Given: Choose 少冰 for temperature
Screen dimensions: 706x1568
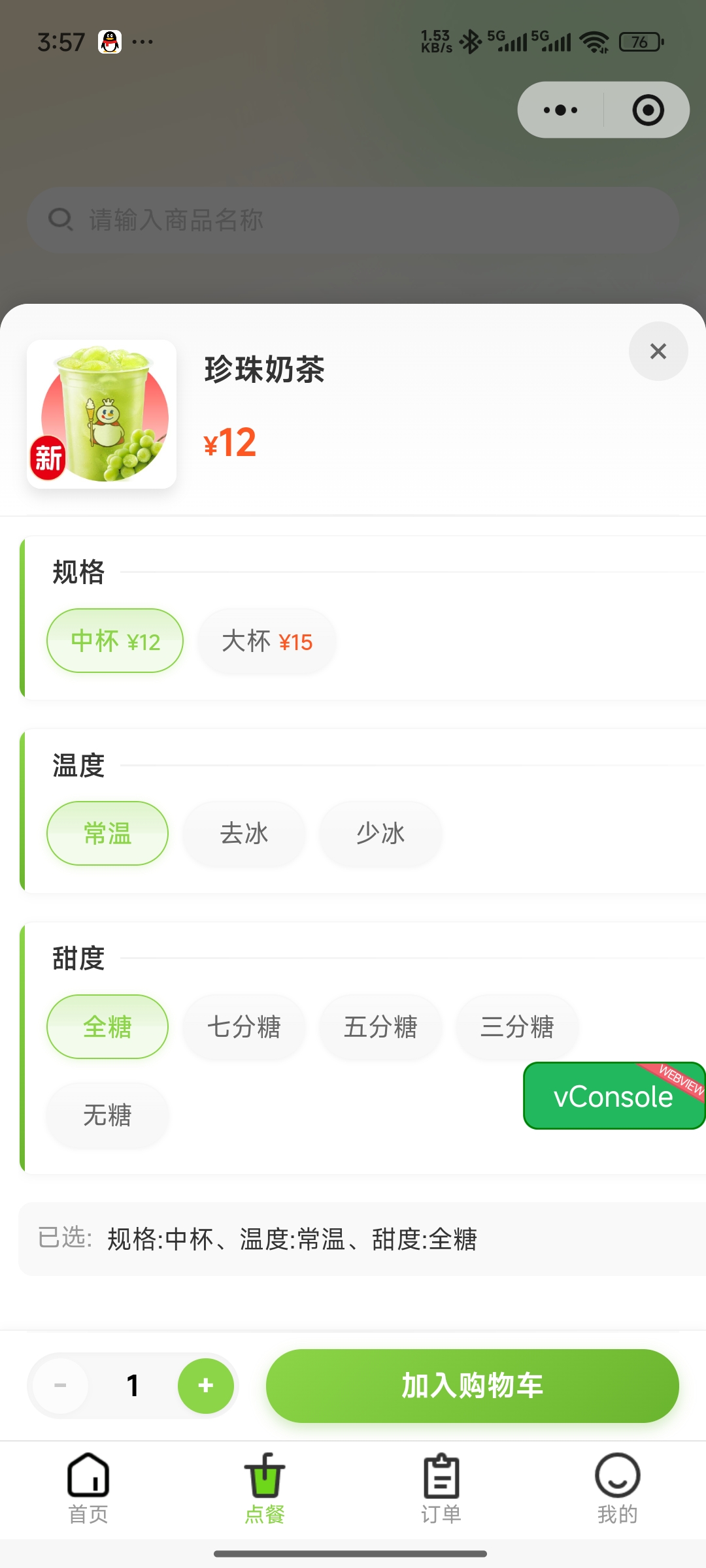Looking at the screenshot, I should (380, 834).
